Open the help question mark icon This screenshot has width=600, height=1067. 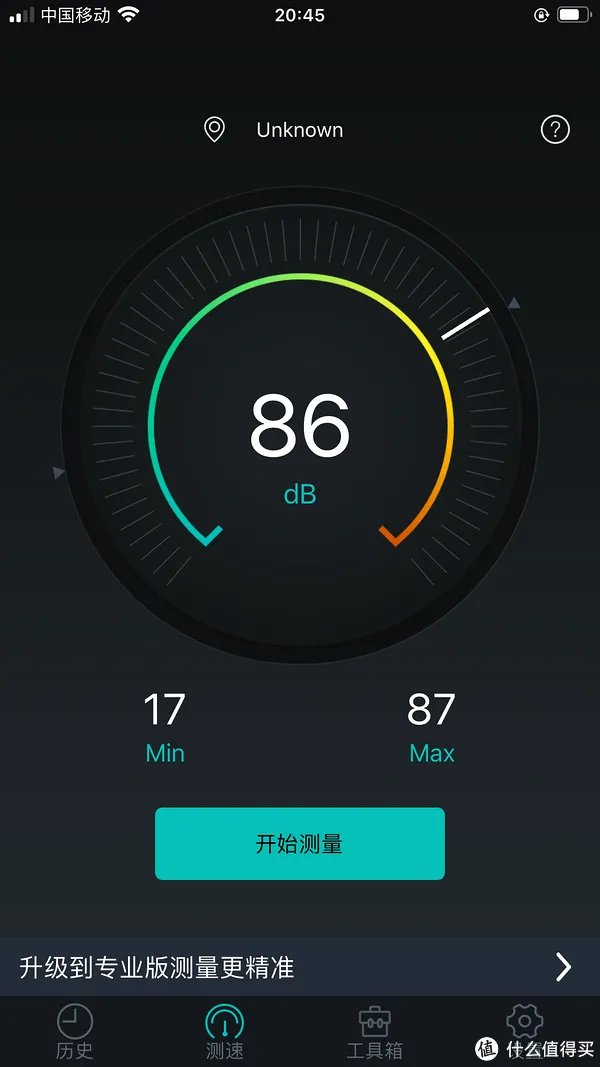(x=554, y=129)
